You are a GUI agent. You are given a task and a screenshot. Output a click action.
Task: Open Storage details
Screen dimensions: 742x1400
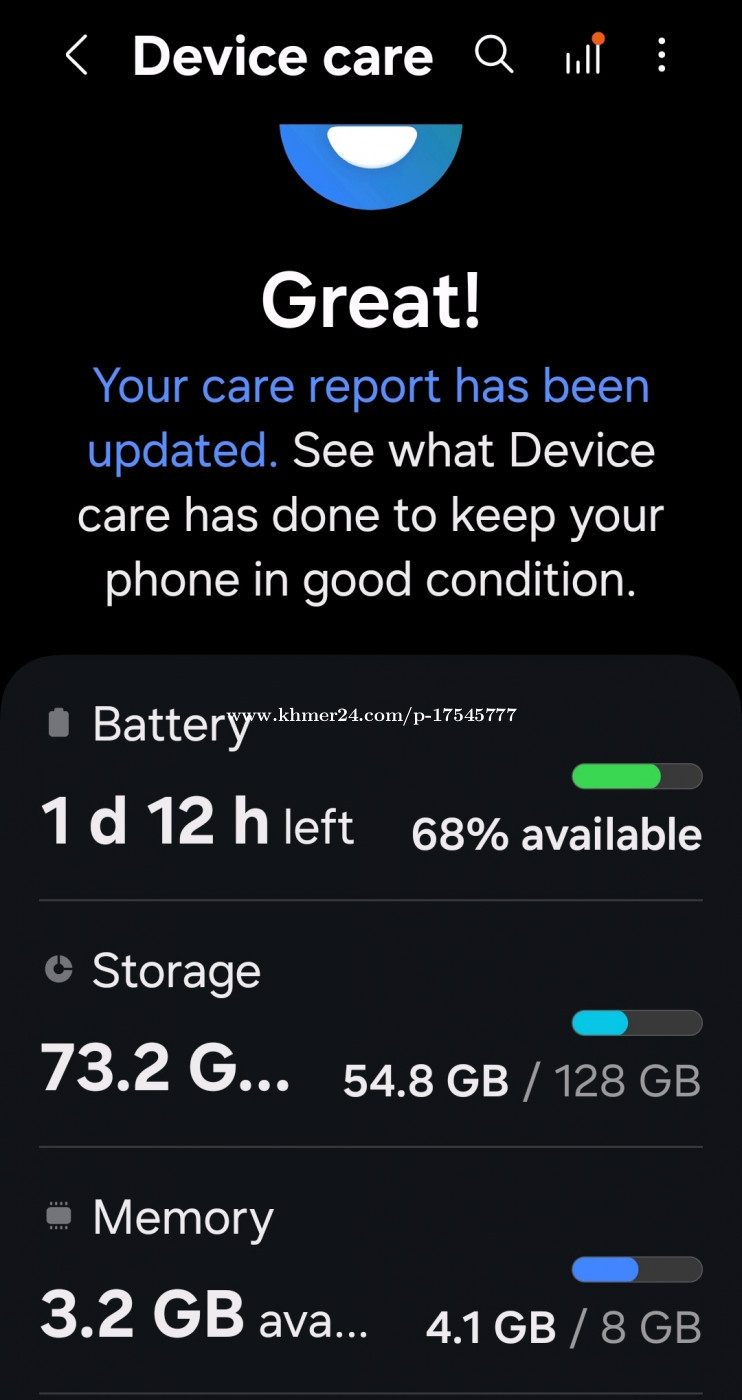371,1023
